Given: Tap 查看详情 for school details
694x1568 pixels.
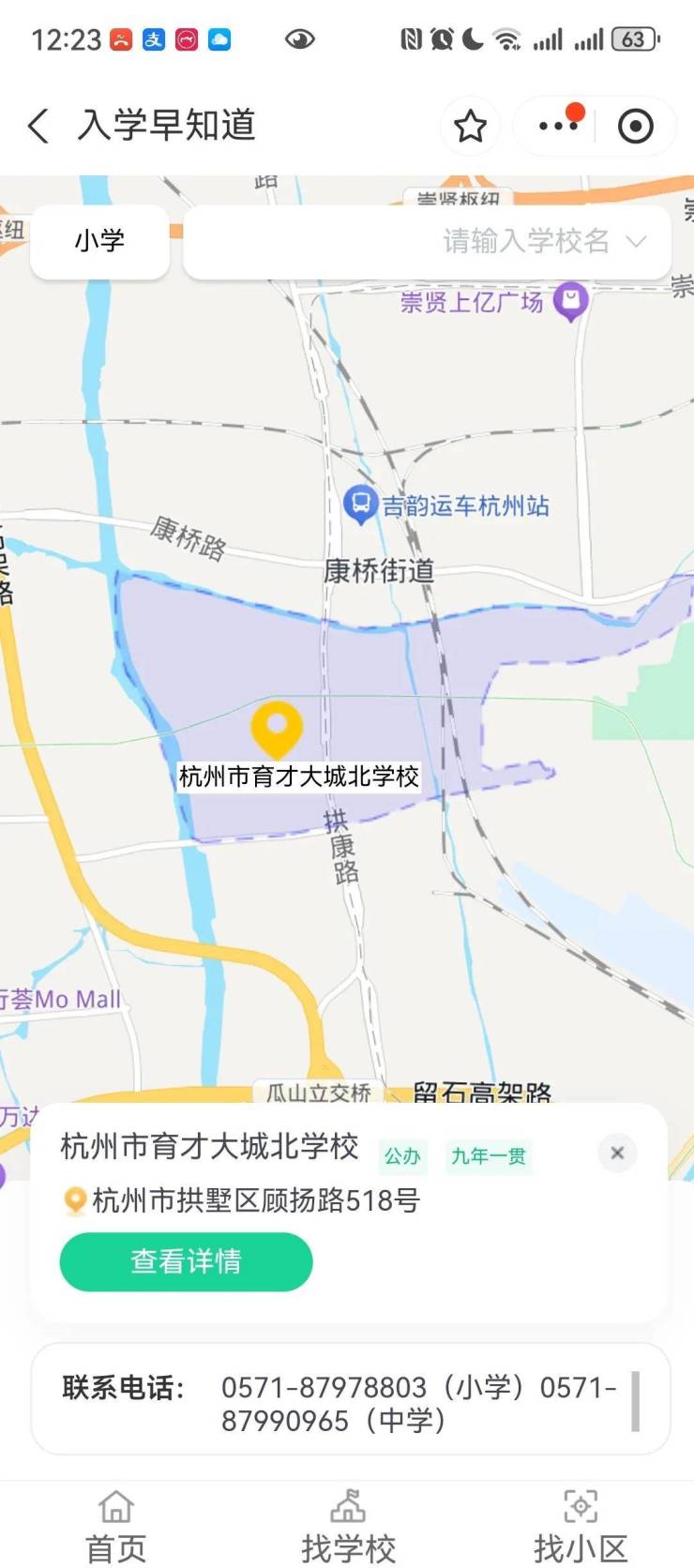Looking at the screenshot, I should pyautogui.click(x=186, y=1261).
